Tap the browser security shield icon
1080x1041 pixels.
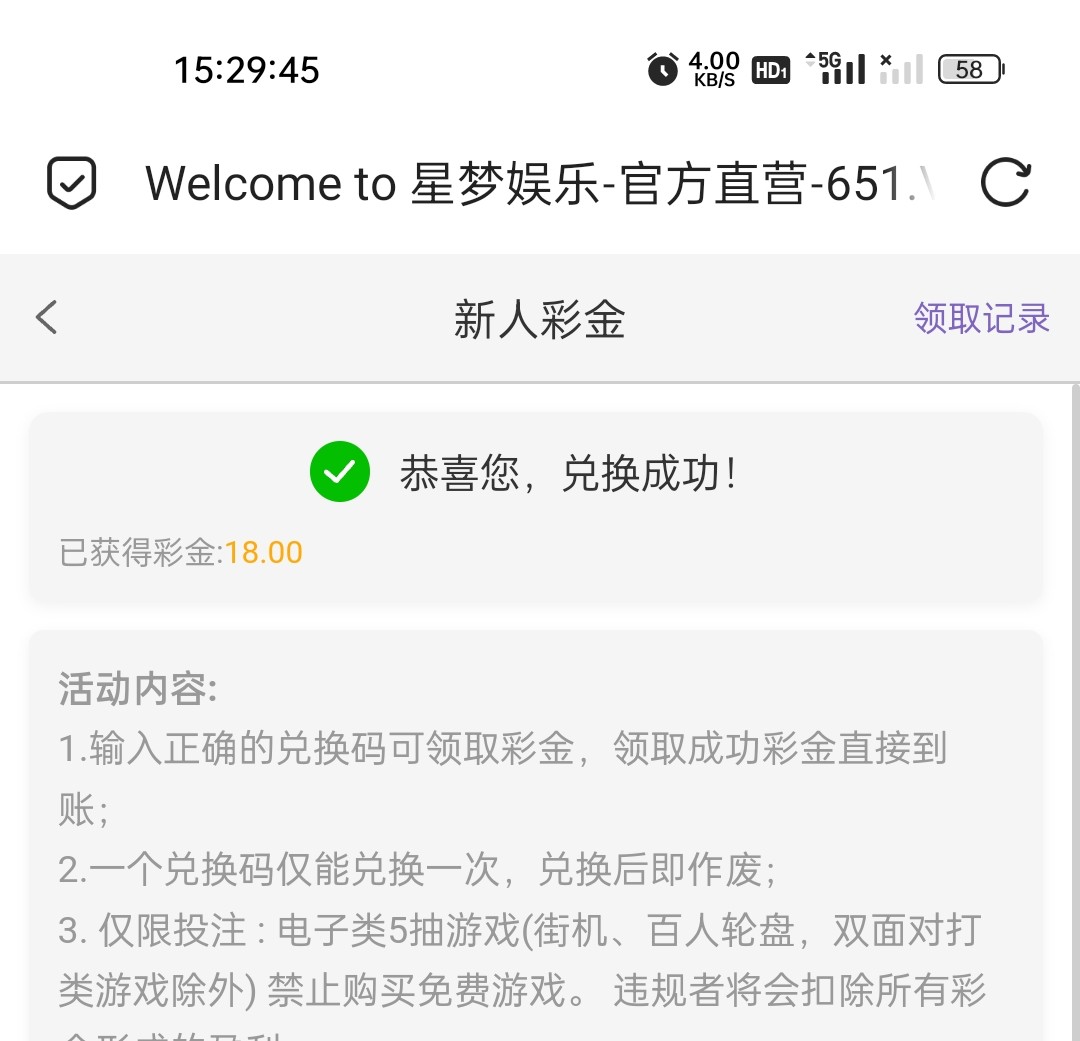click(x=72, y=183)
